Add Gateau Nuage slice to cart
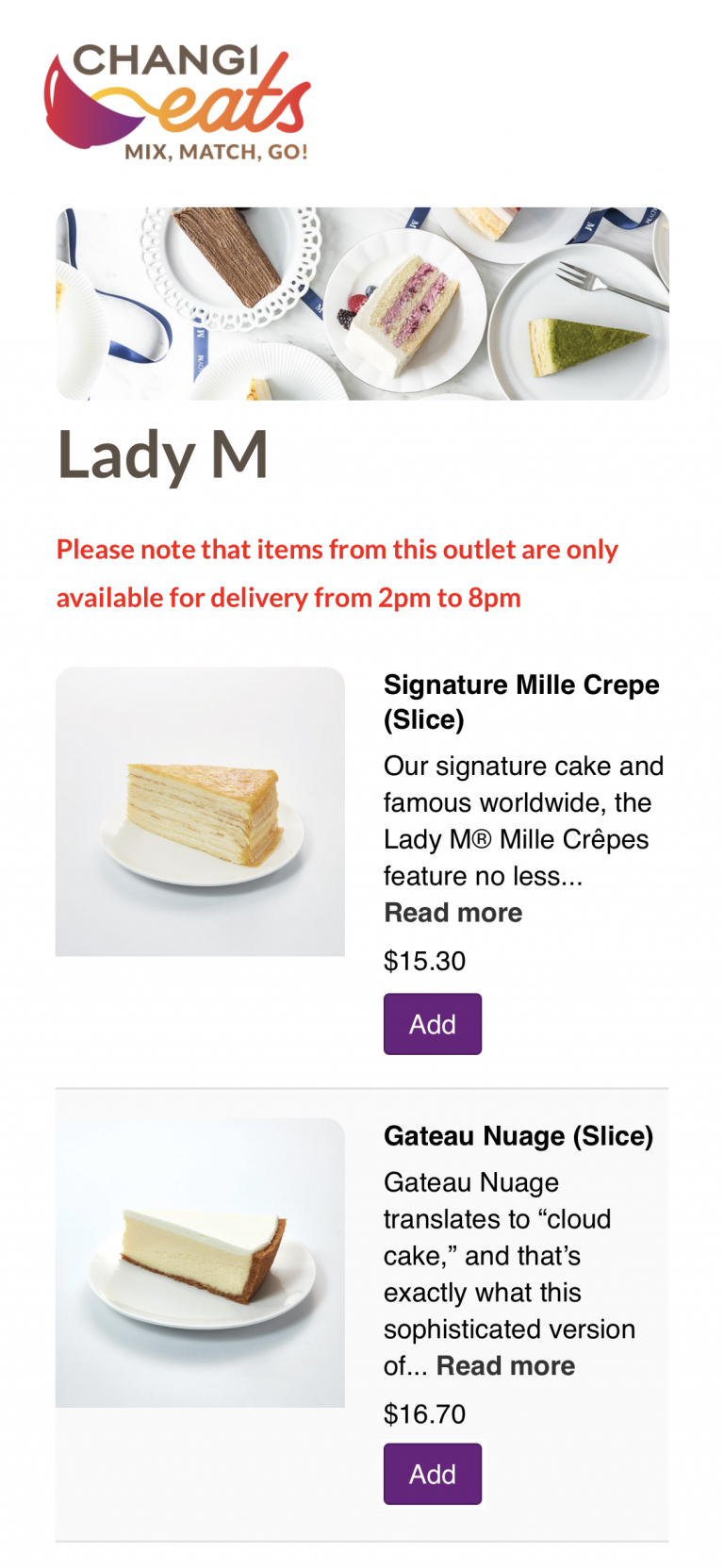 [x=432, y=1474]
